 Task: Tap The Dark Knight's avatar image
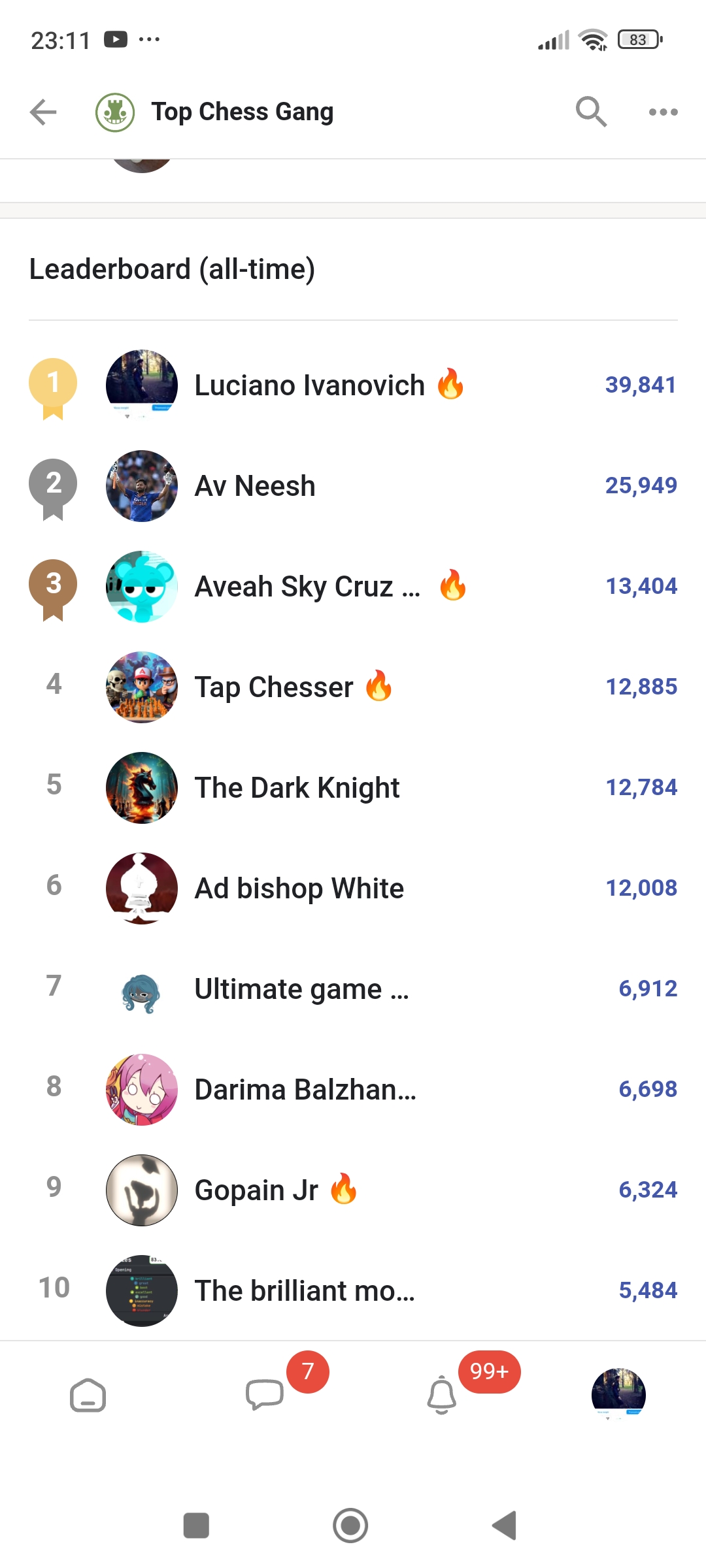pos(141,788)
